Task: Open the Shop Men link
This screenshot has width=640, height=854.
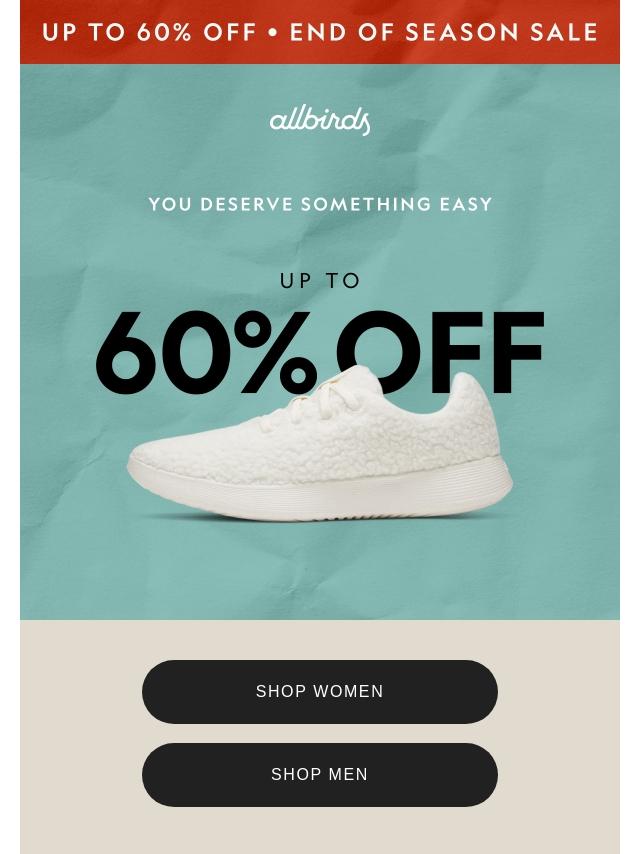Action: tap(320, 775)
